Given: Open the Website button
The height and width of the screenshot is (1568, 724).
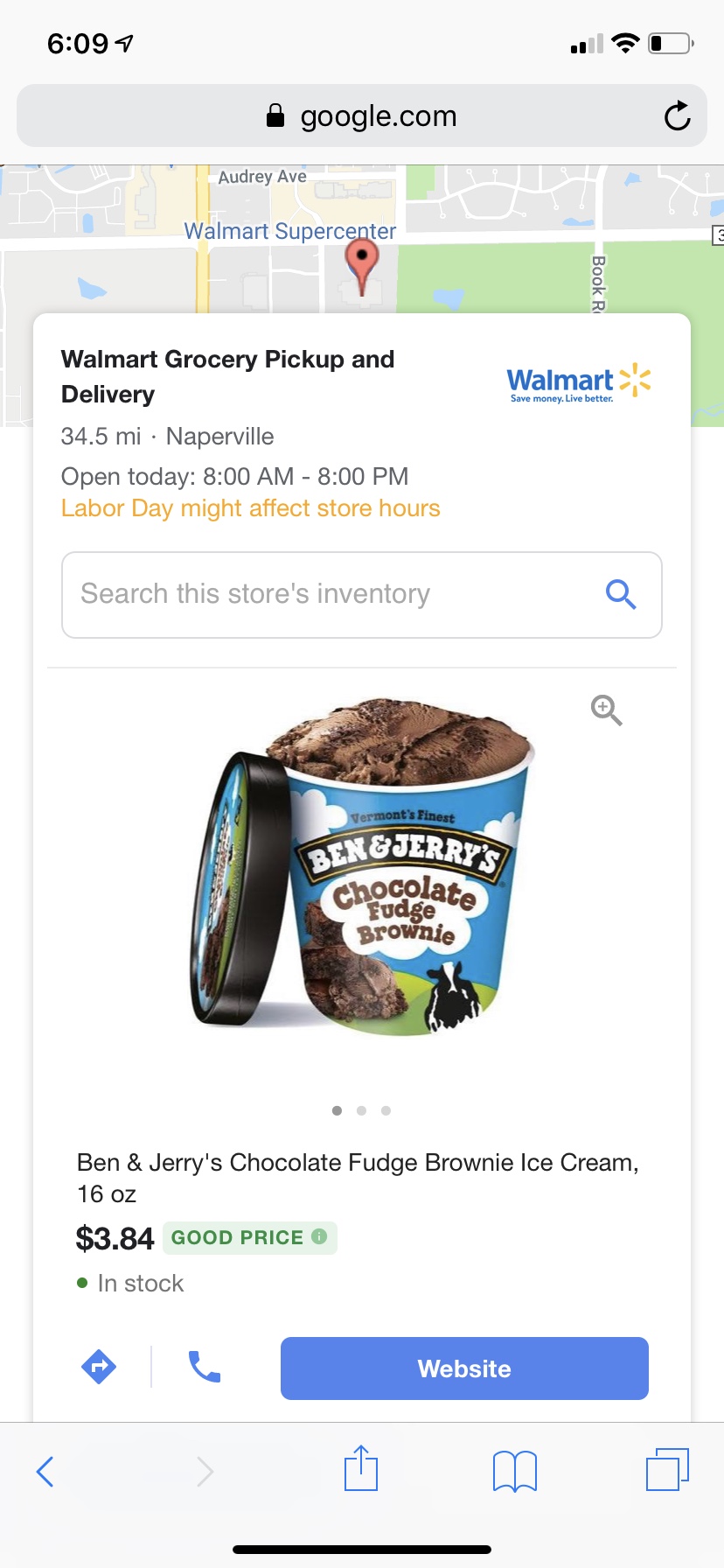Looking at the screenshot, I should (464, 1368).
